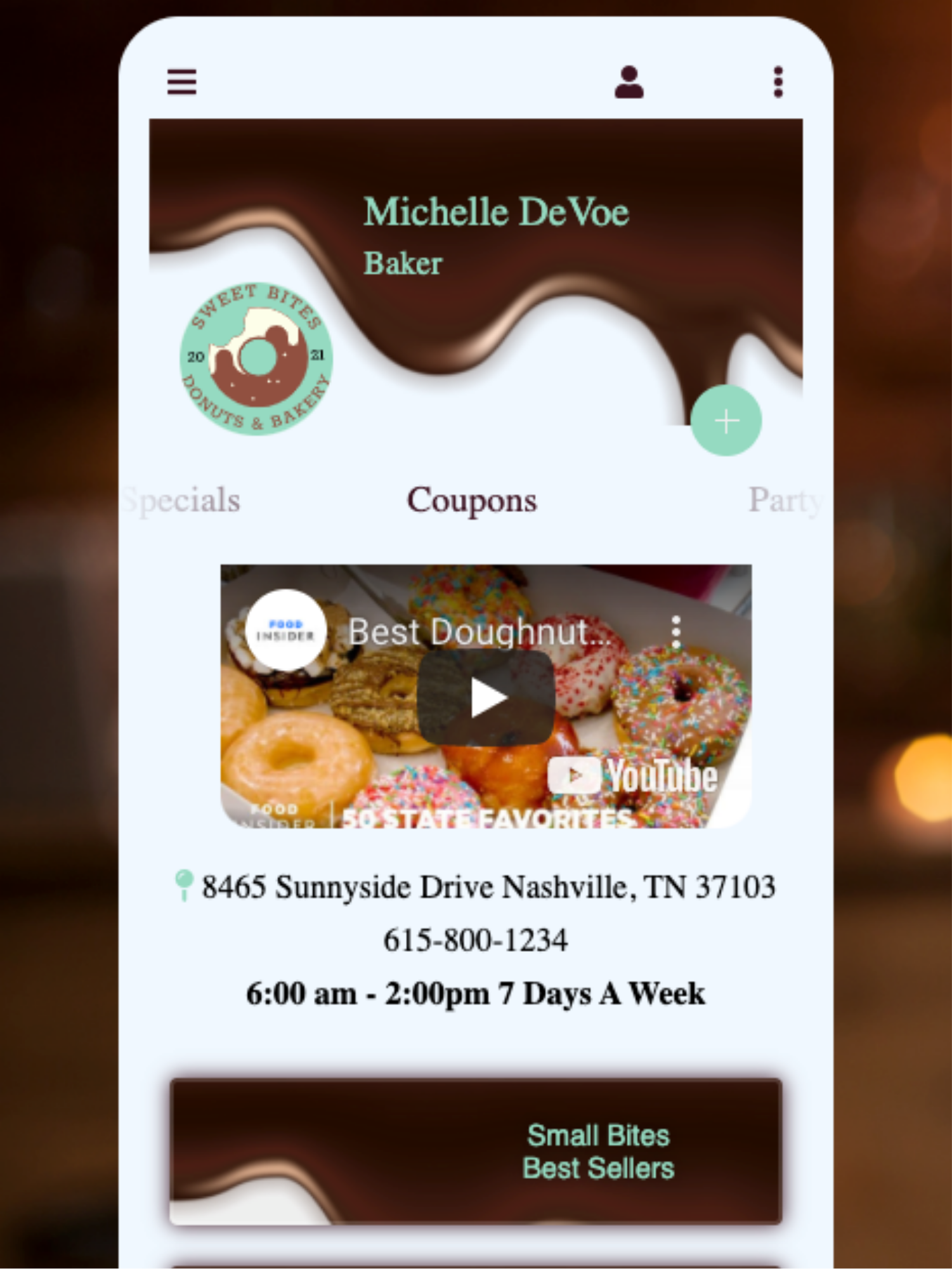Open the Food Insider channel avatar
Image resolution: width=952 pixels, height=1269 pixels.
click(287, 629)
